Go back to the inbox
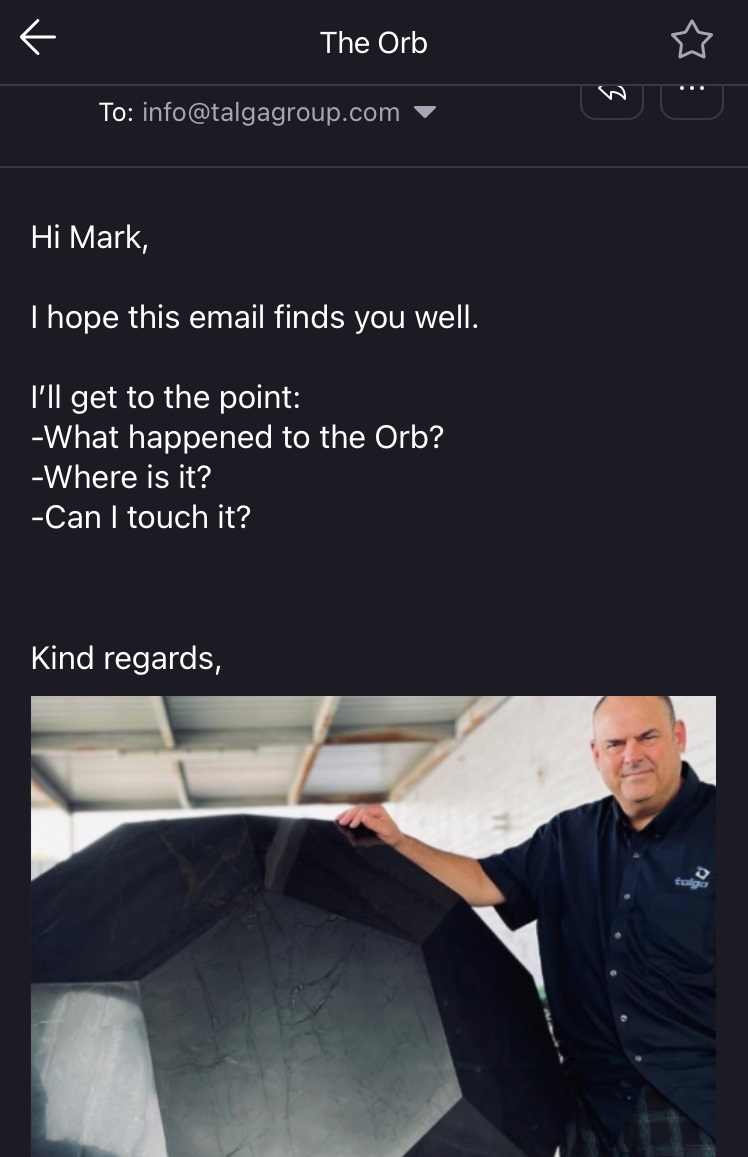 pyautogui.click(x=37, y=39)
